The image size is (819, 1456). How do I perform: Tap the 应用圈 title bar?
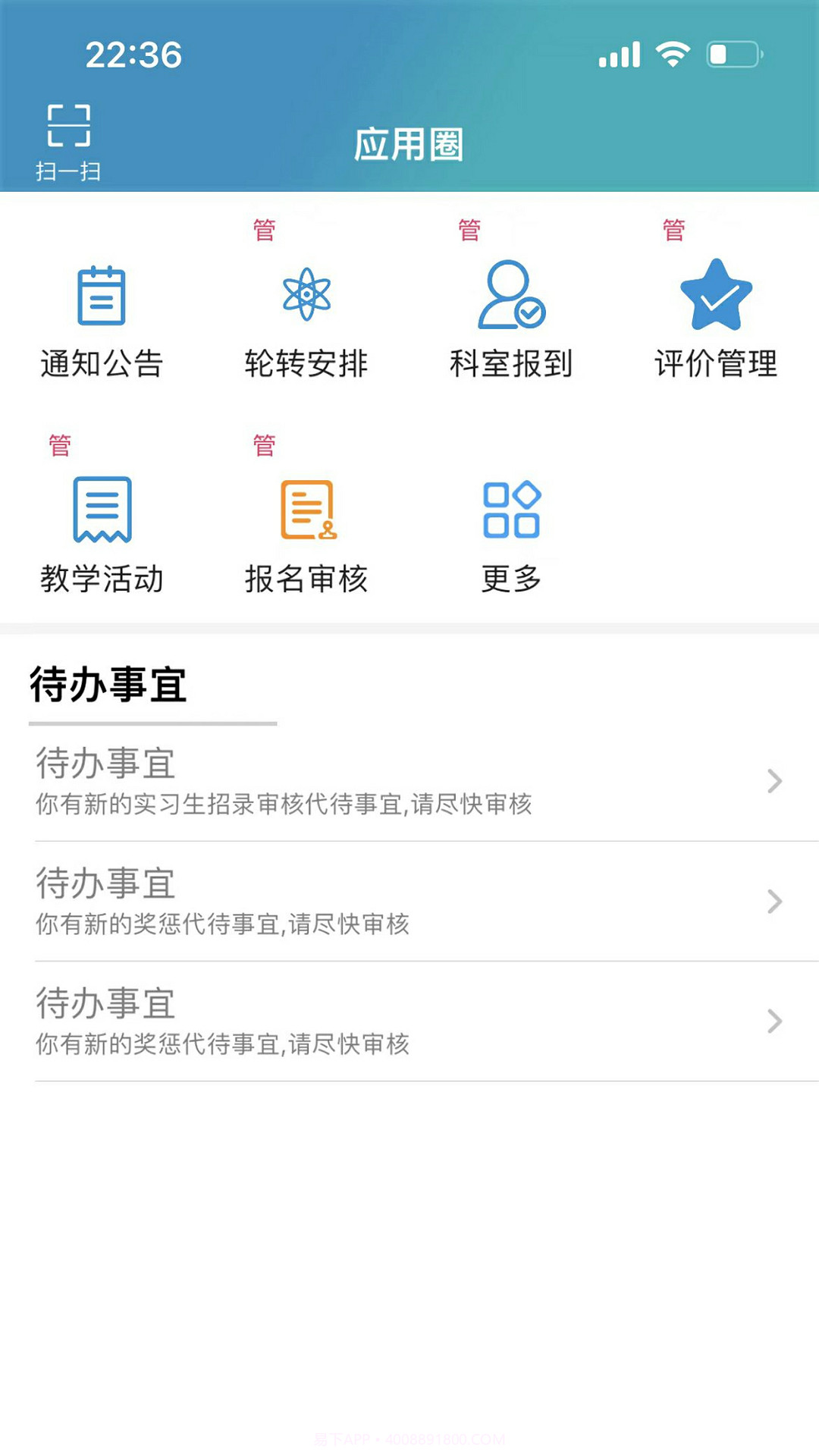pos(409,146)
